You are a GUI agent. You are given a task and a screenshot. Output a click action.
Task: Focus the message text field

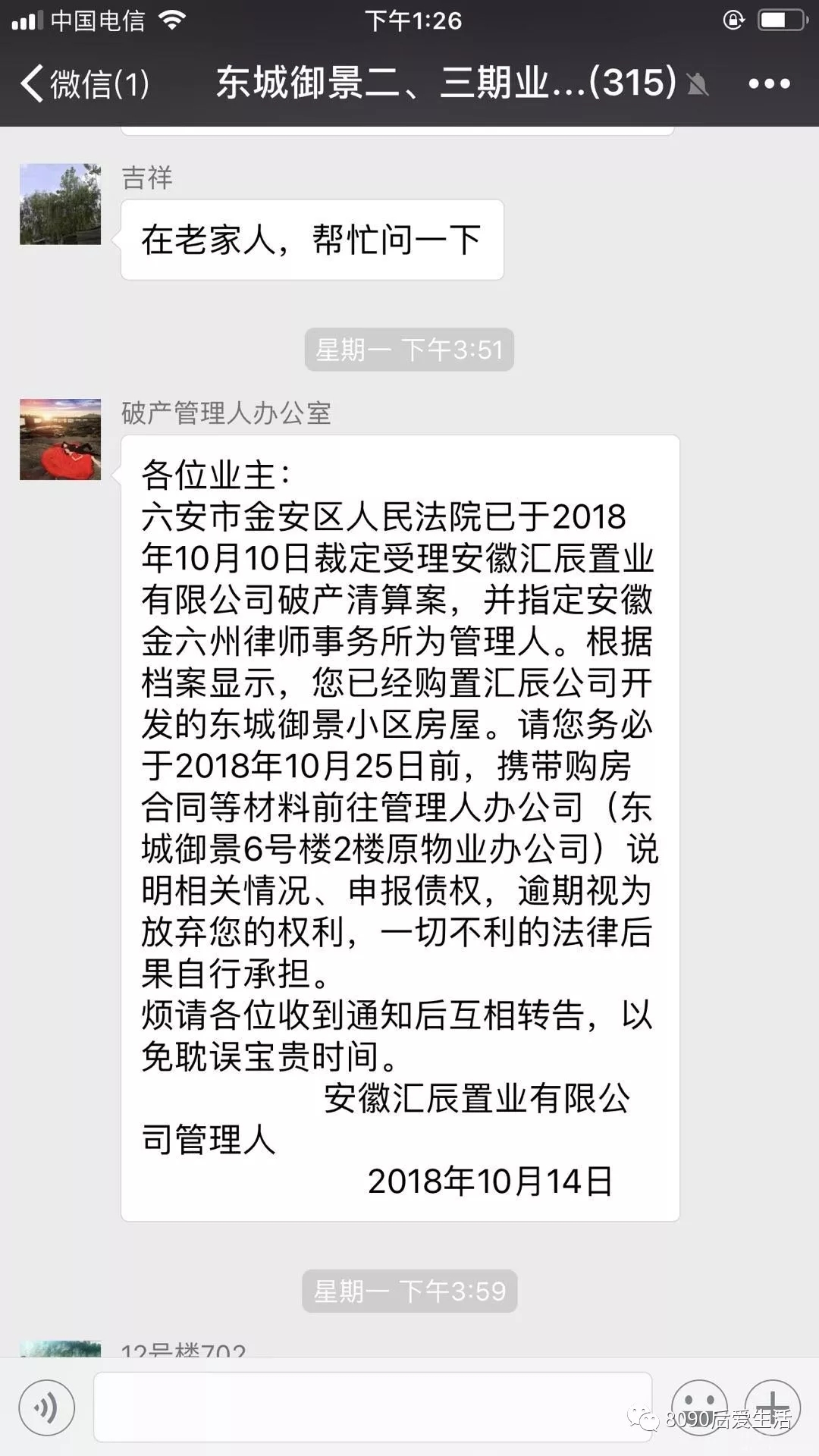click(x=372, y=1407)
